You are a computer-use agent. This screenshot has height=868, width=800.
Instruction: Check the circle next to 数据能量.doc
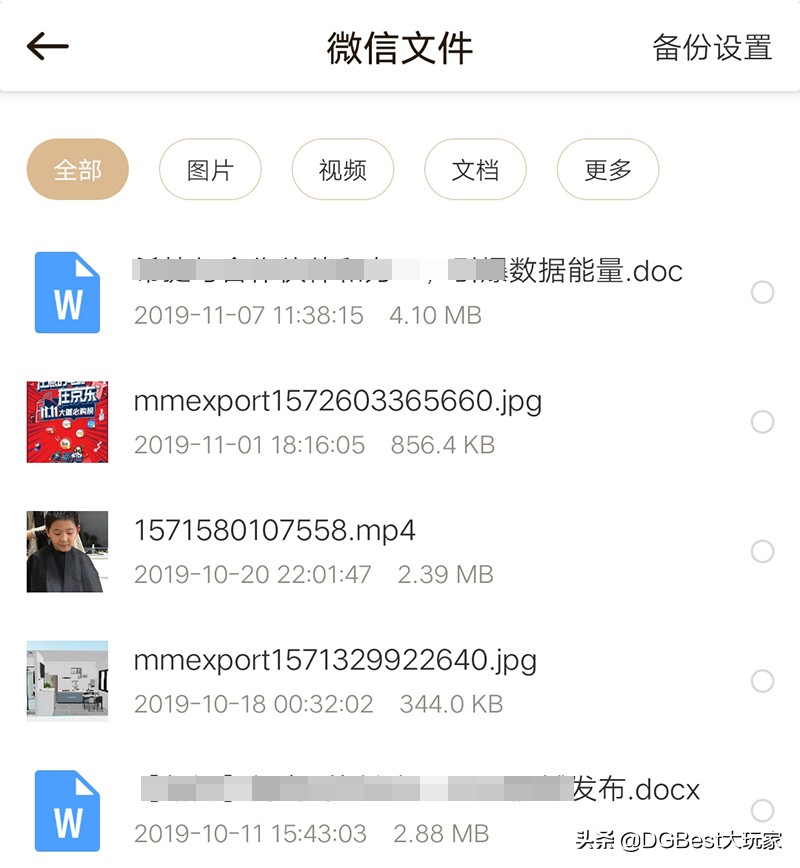(x=764, y=292)
